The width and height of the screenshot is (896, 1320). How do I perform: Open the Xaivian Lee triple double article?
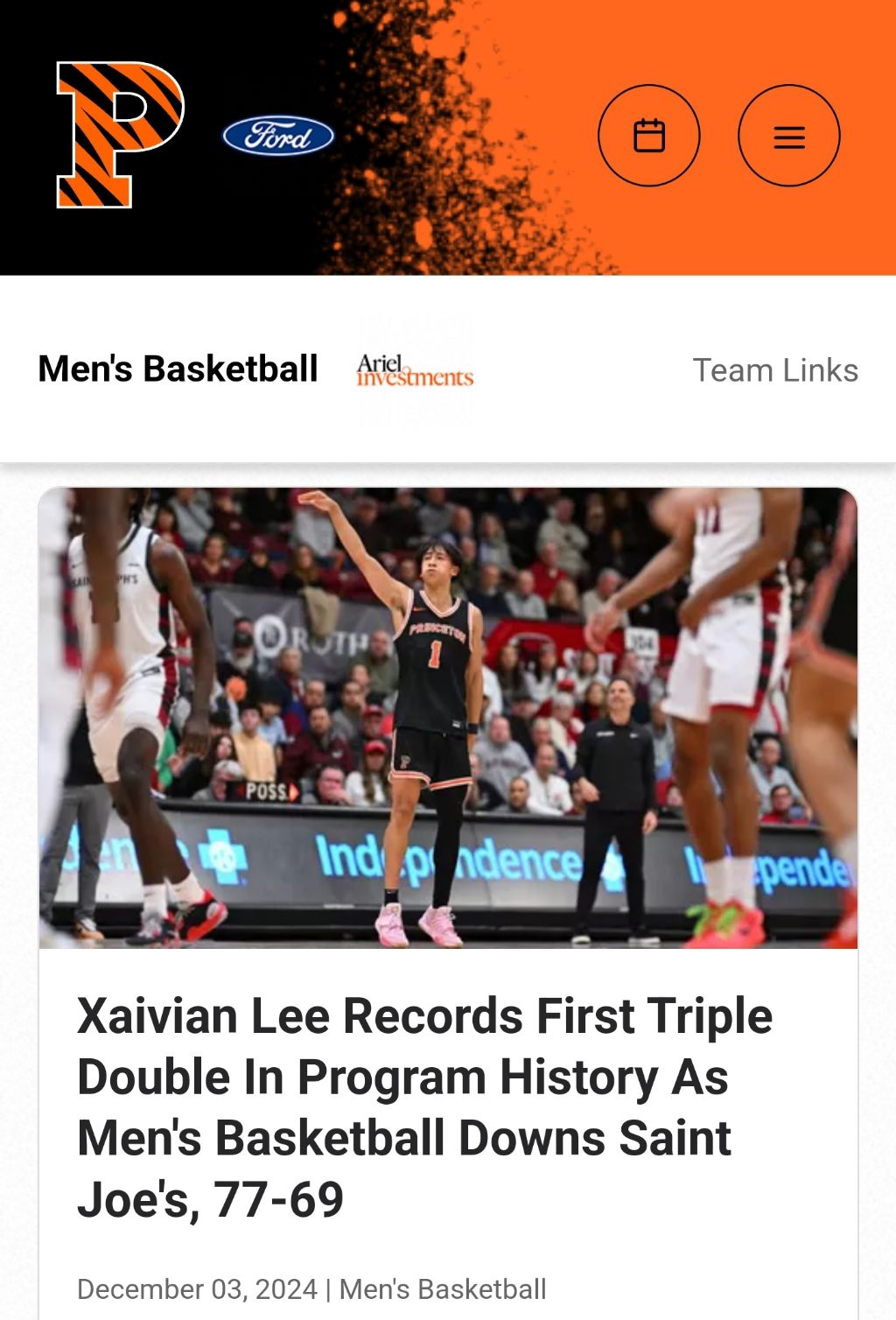(424, 1106)
